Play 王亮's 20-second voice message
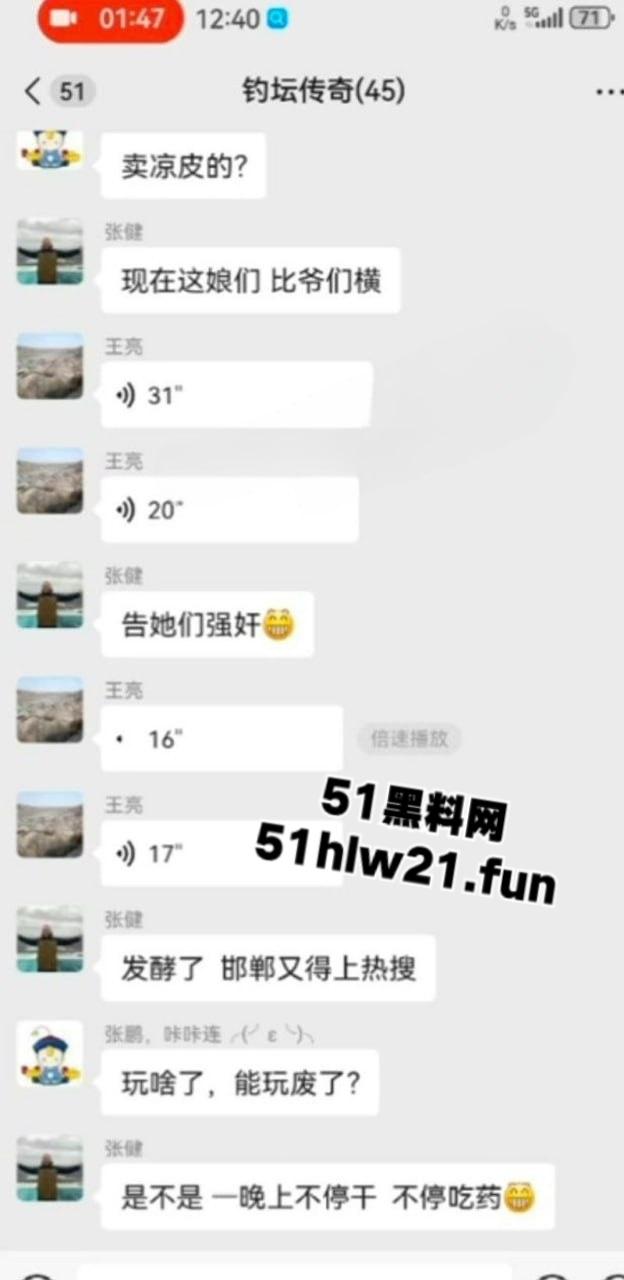624x1280 pixels. pyautogui.click(x=229, y=510)
